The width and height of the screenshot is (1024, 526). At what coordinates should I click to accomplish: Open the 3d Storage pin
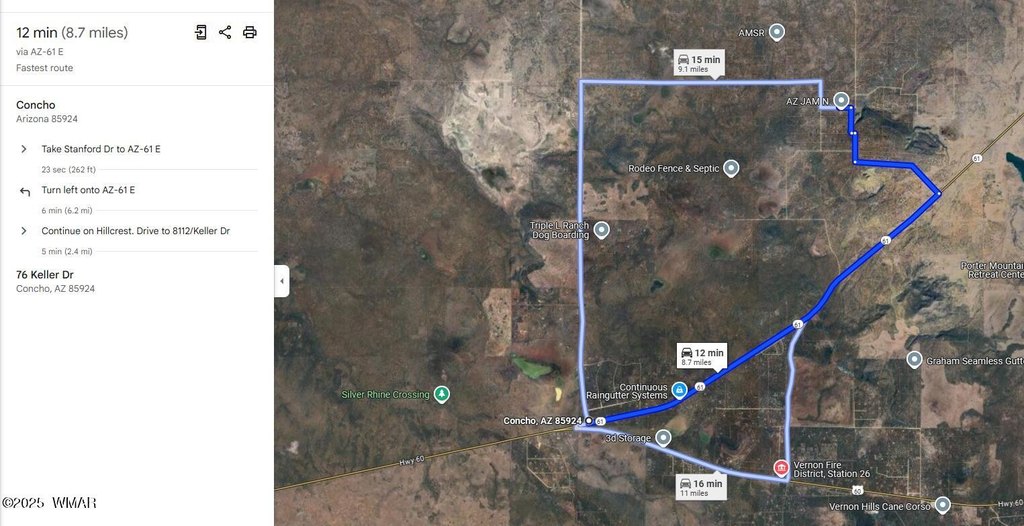tap(663, 437)
